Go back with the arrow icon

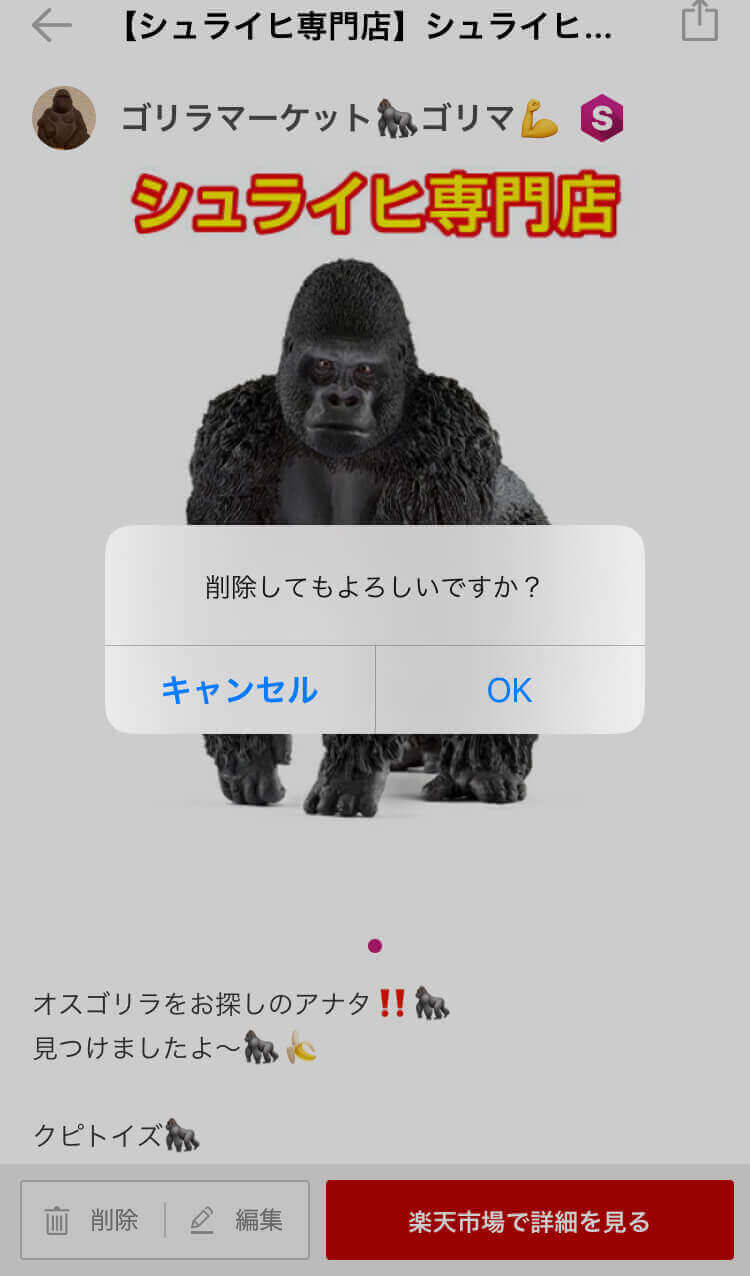[51, 25]
